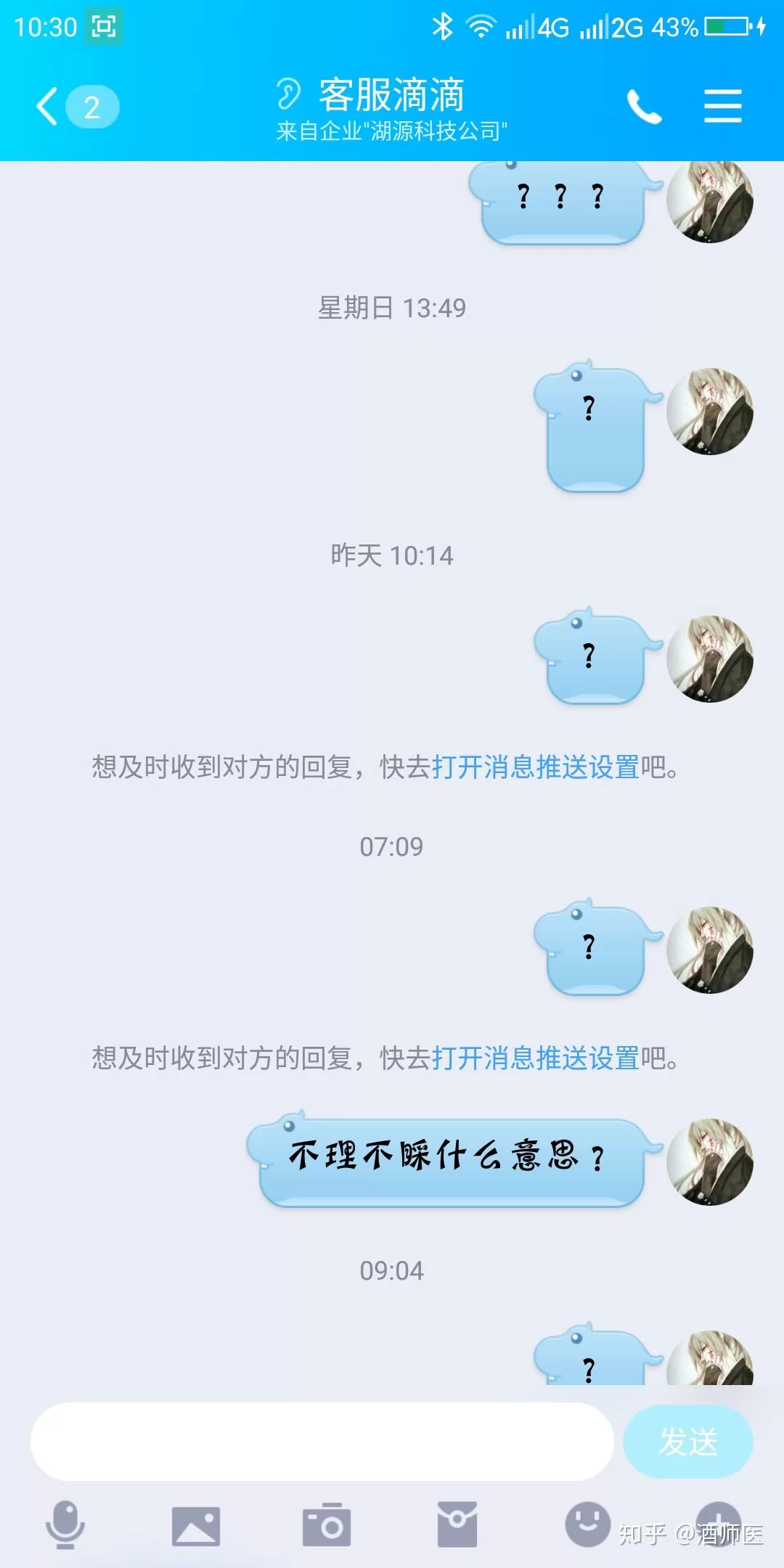Focus the message input field

(322, 1442)
